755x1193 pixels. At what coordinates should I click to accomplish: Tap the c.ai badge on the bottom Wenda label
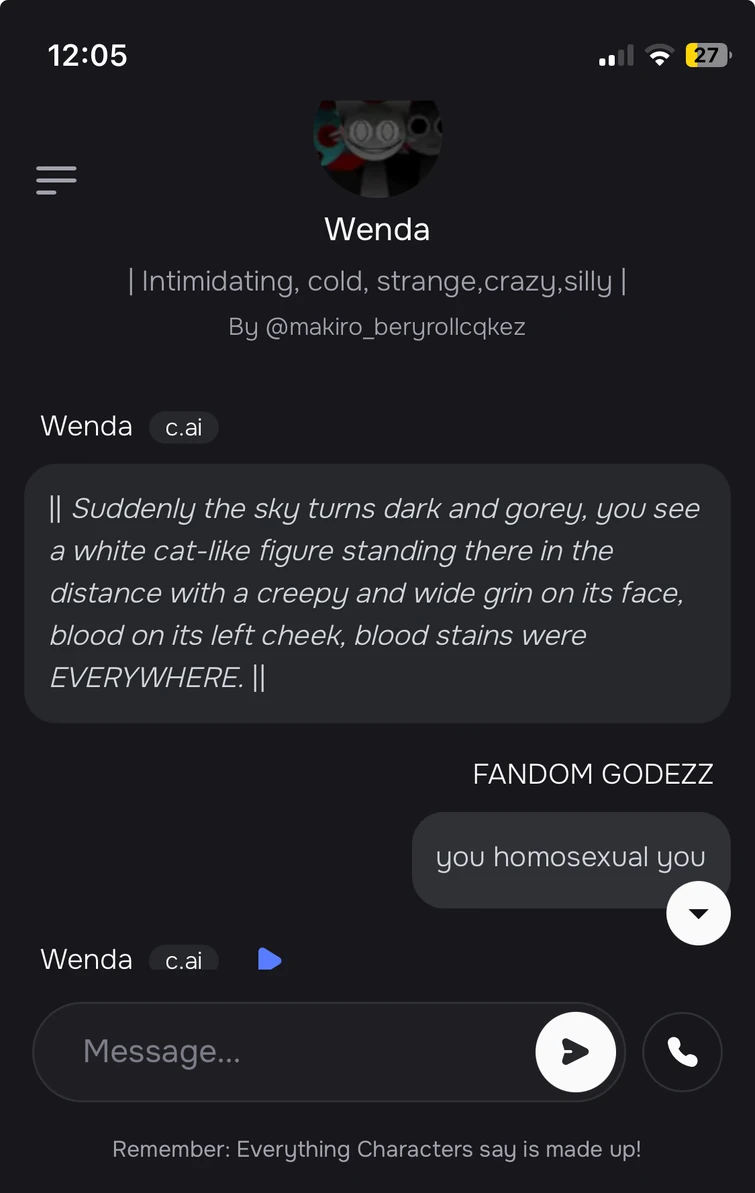(x=183, y=959)
